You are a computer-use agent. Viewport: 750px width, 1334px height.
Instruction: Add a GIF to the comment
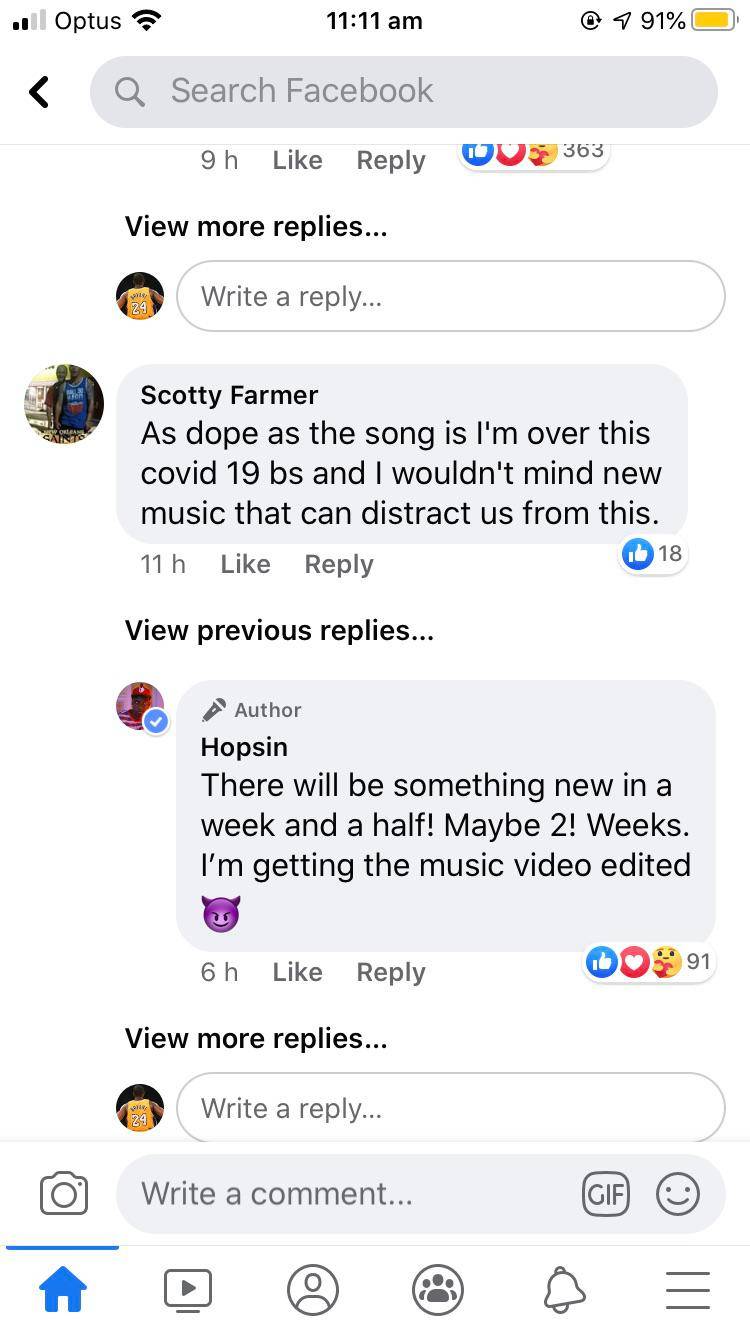point(605,1193)
